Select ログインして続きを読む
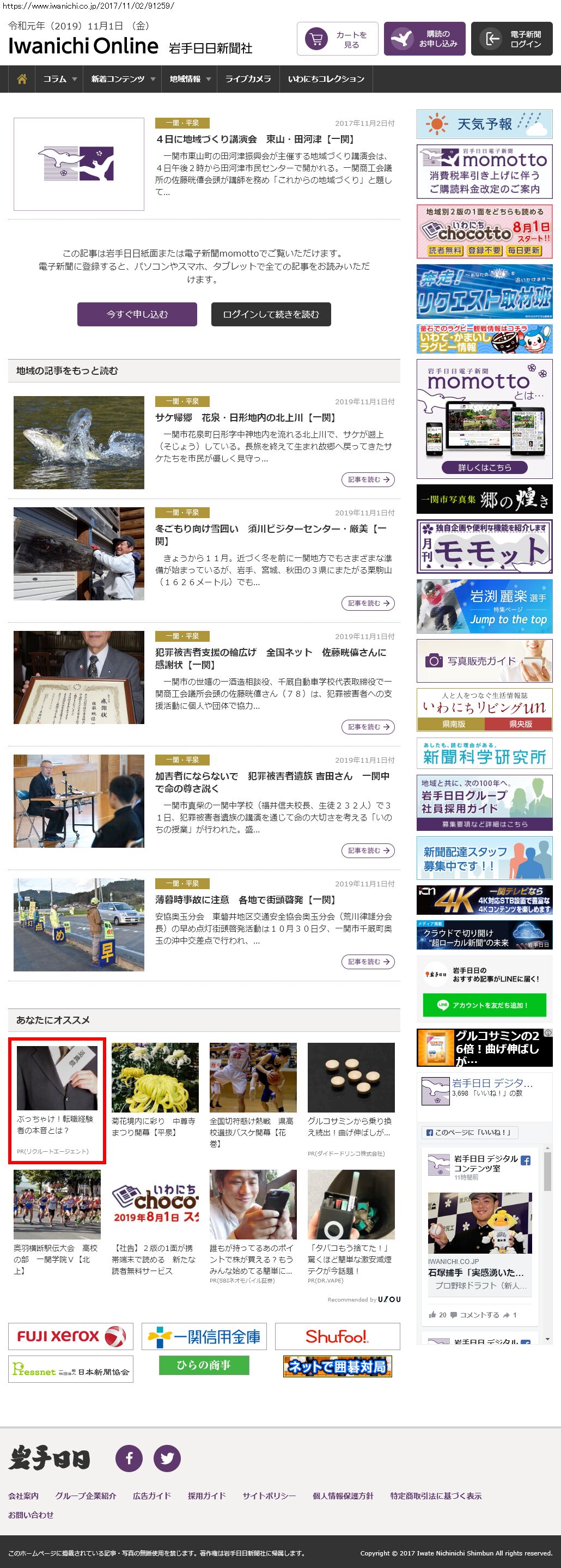 271,315
